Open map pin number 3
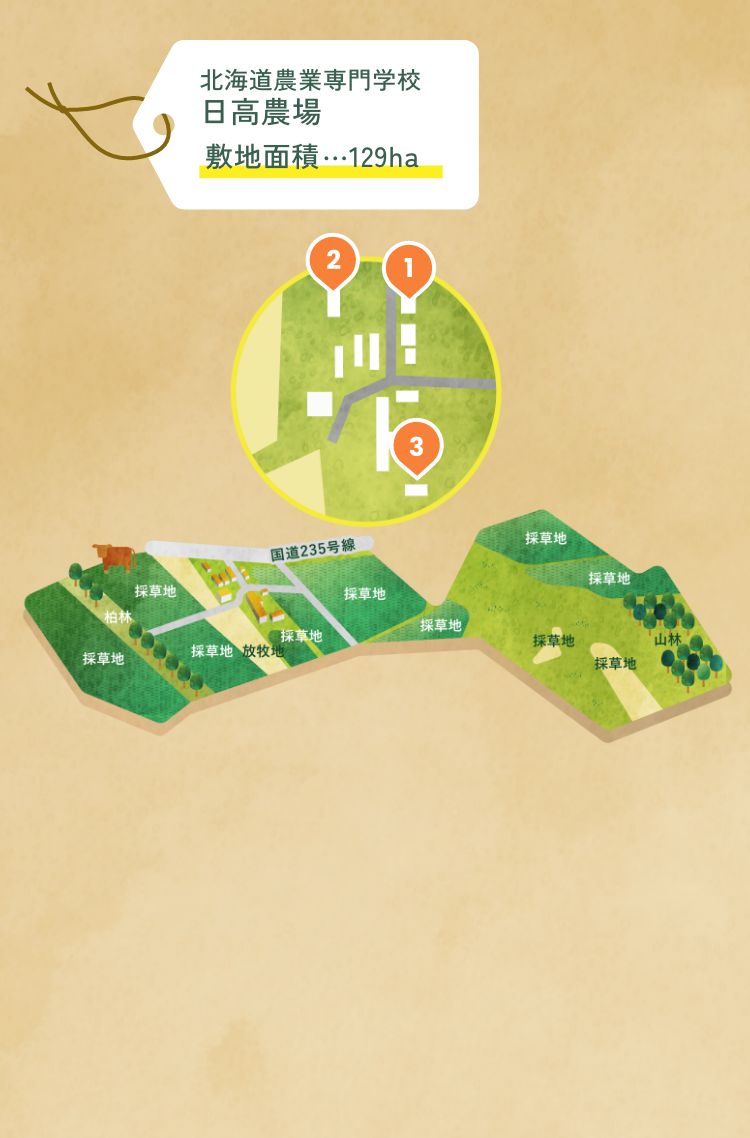750x1138 pixels. [x=417, y=446]
